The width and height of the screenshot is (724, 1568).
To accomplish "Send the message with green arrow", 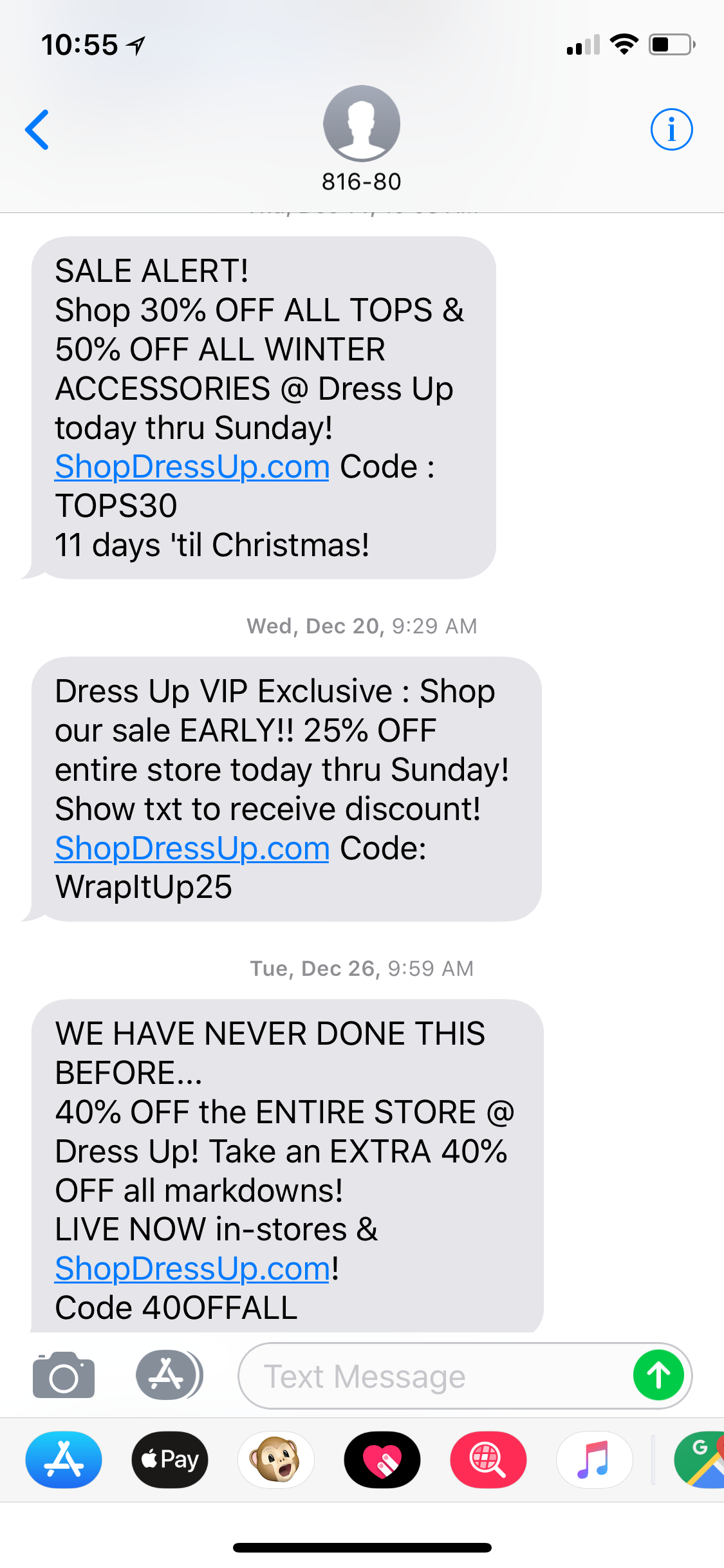I will [x=658, y=1376].
